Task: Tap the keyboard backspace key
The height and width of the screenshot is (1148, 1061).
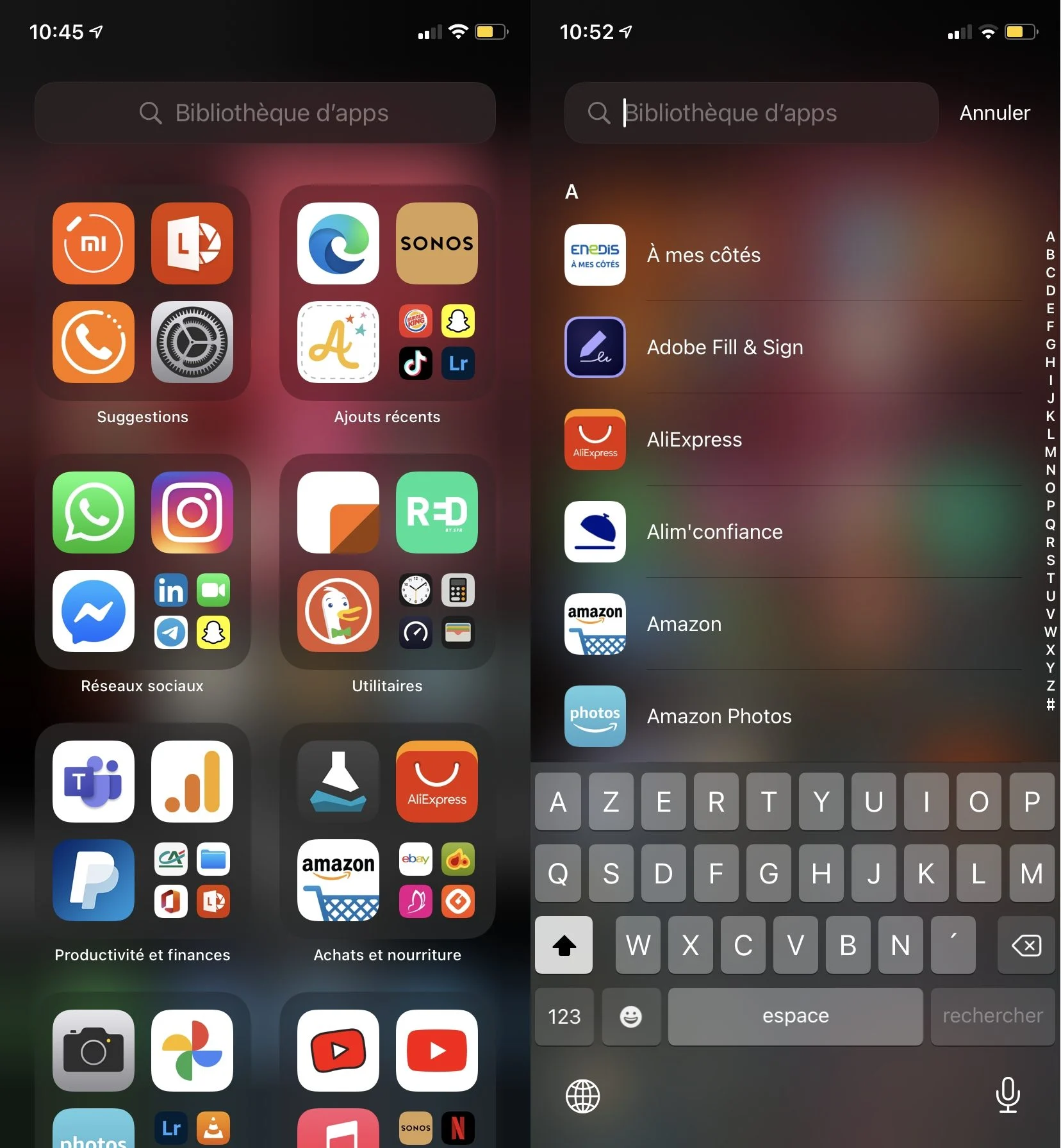Action: 1026,946
